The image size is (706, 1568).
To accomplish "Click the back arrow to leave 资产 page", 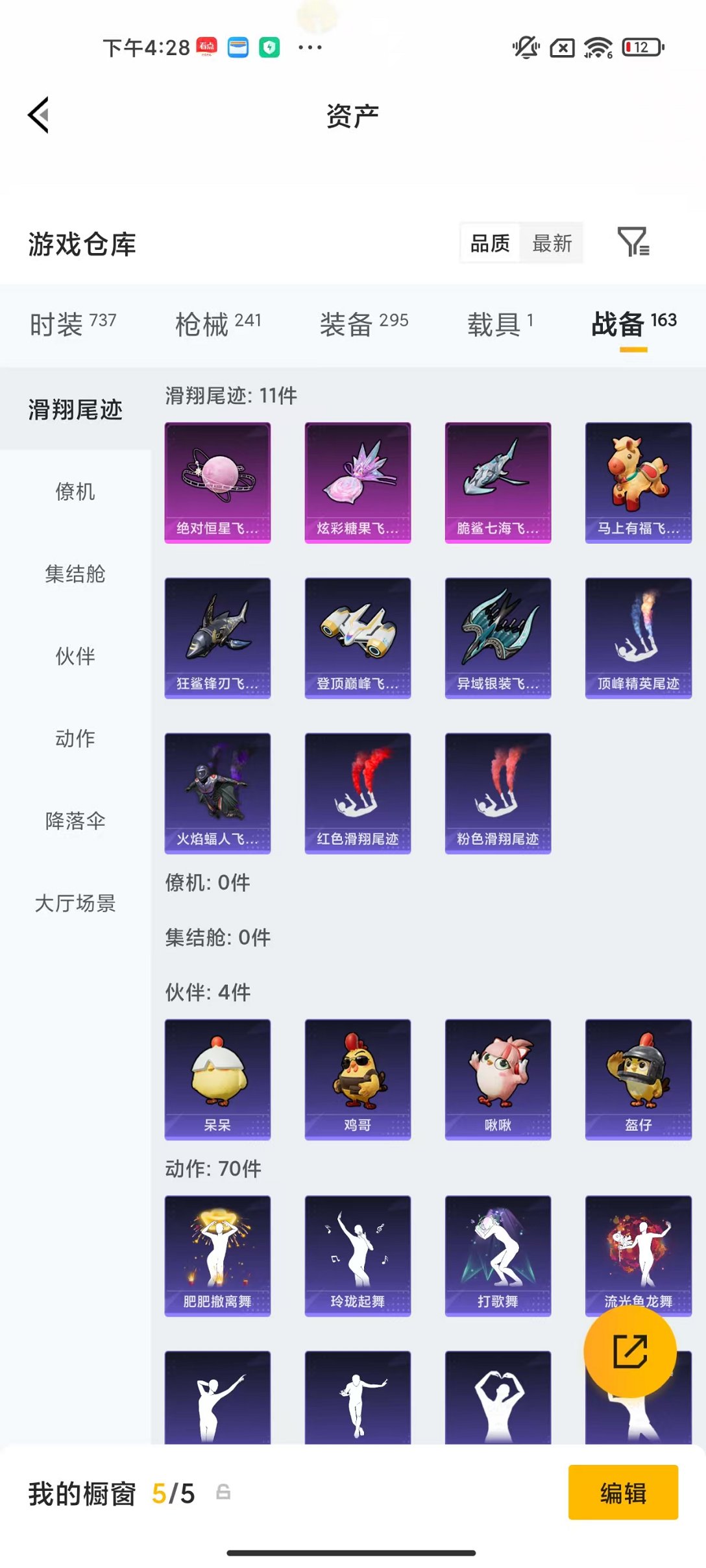I will tap(37, 114).
